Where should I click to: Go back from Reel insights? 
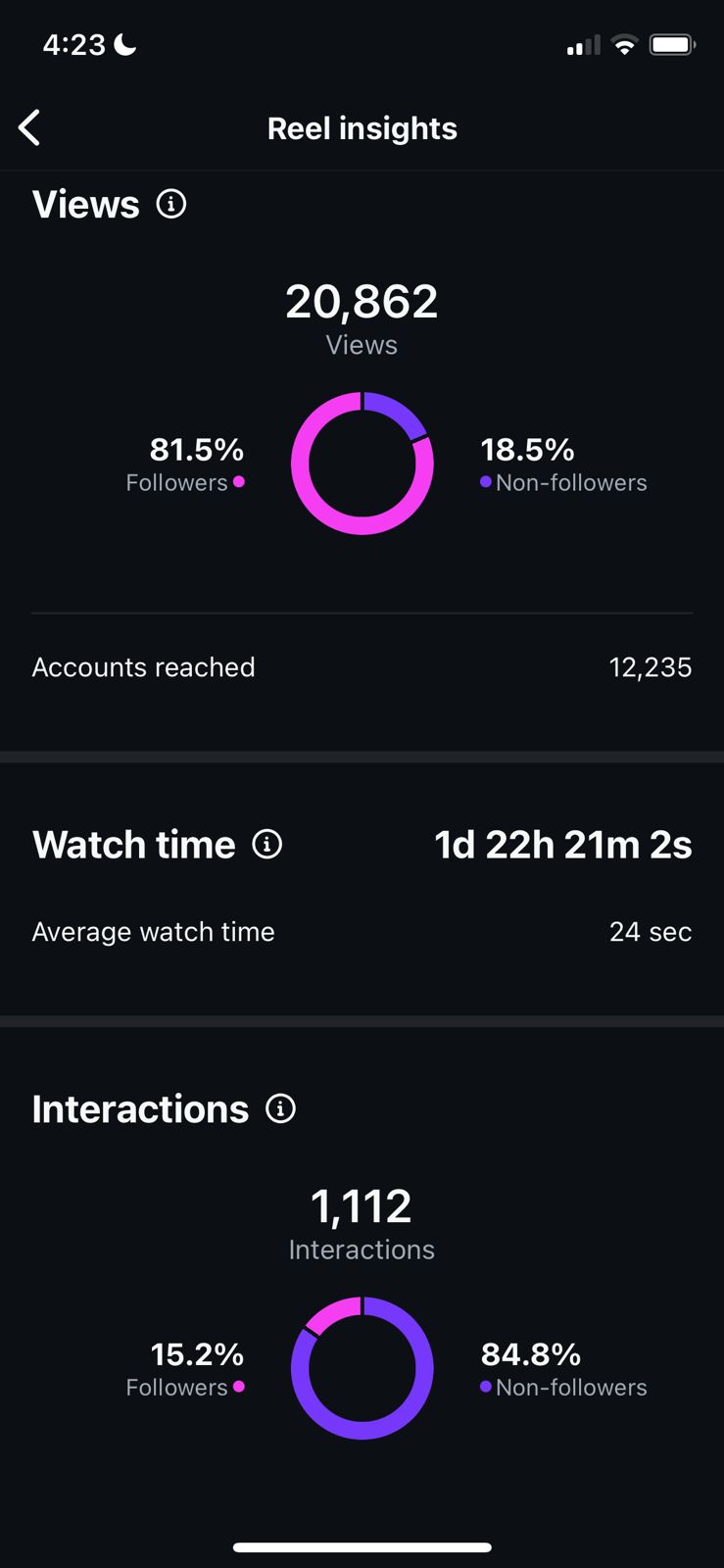tap(30, 127)
